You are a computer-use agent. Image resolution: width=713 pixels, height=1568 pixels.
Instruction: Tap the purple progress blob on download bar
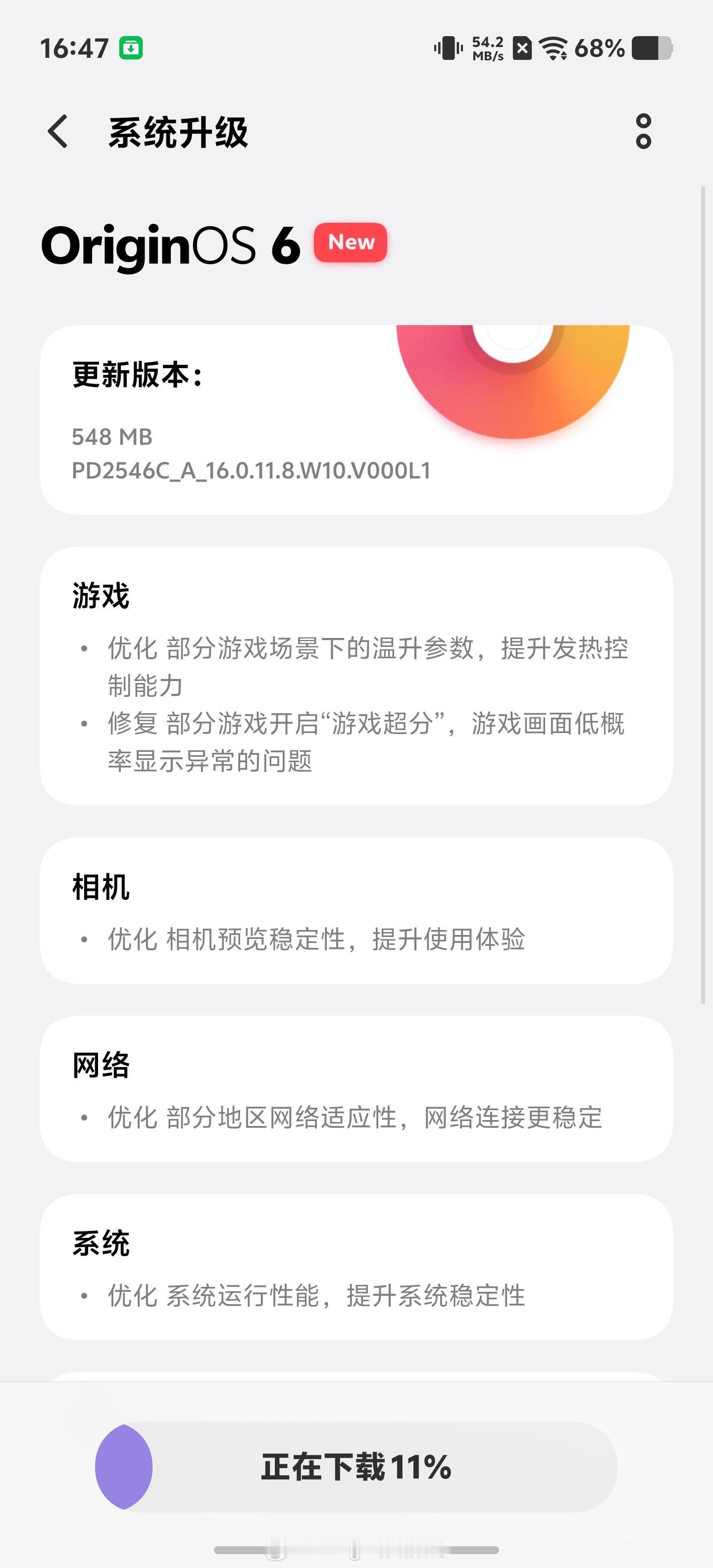(x=125, y=1467)
